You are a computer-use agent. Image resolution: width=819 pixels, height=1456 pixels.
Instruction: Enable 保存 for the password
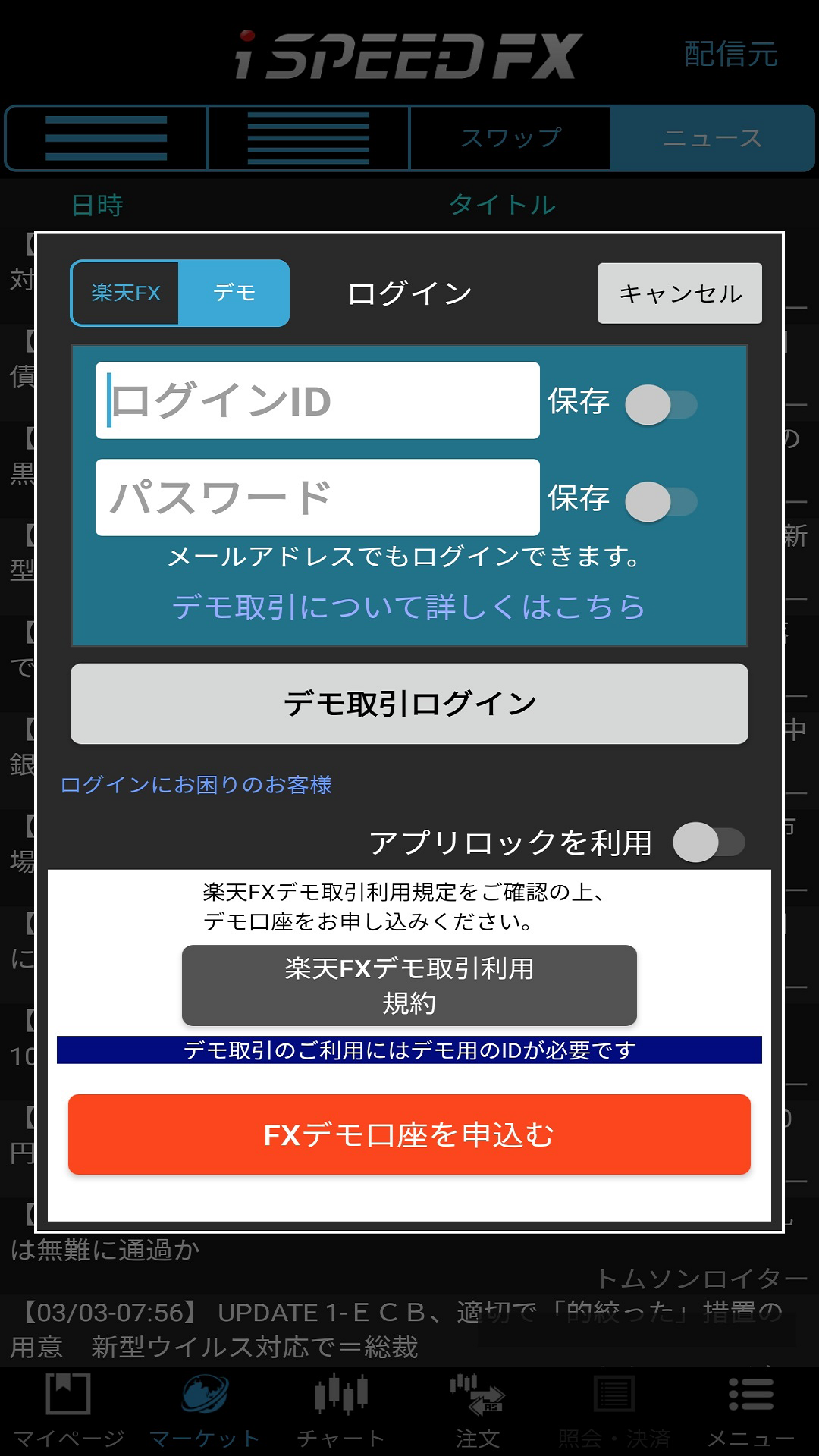click(x=661, y=501)
